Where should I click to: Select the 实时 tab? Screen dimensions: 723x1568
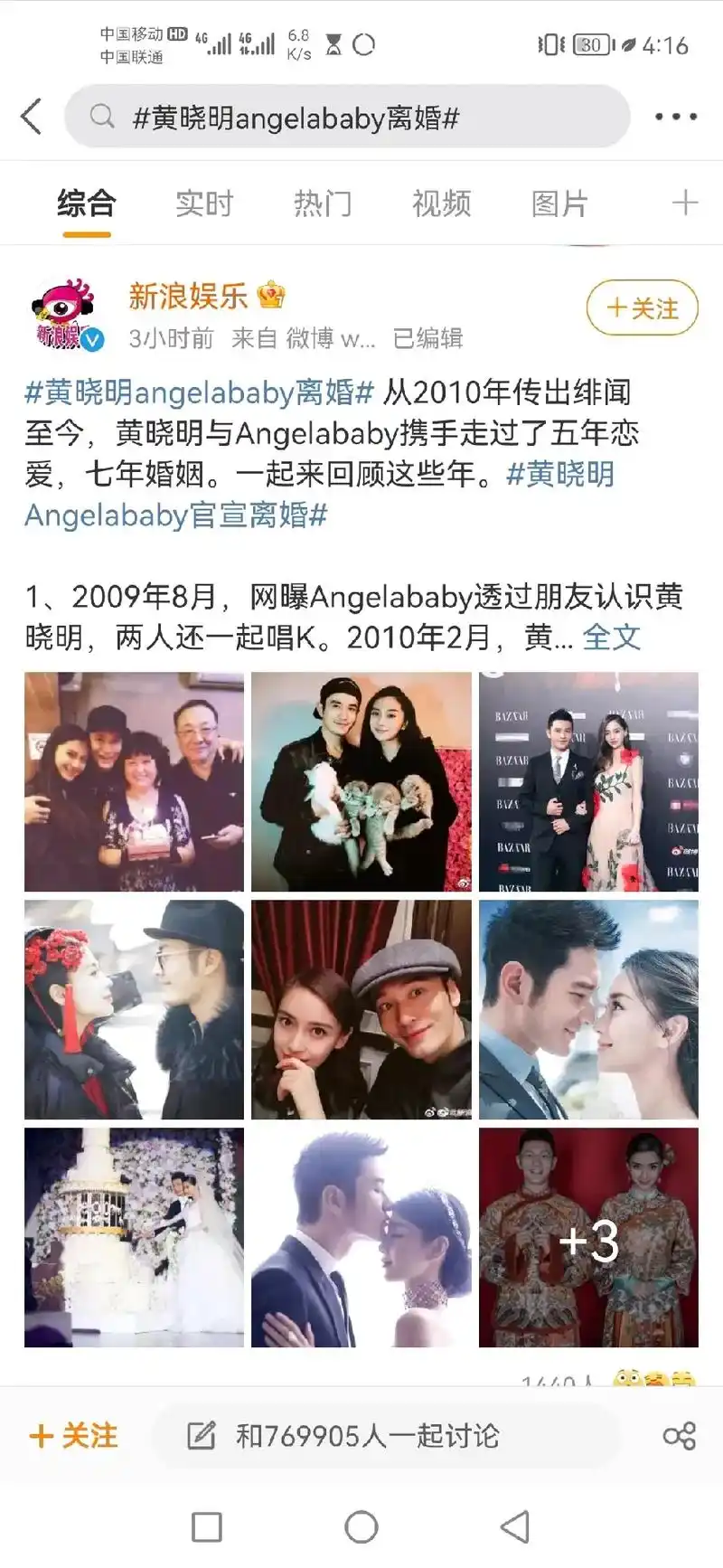(x=206, y=203)
